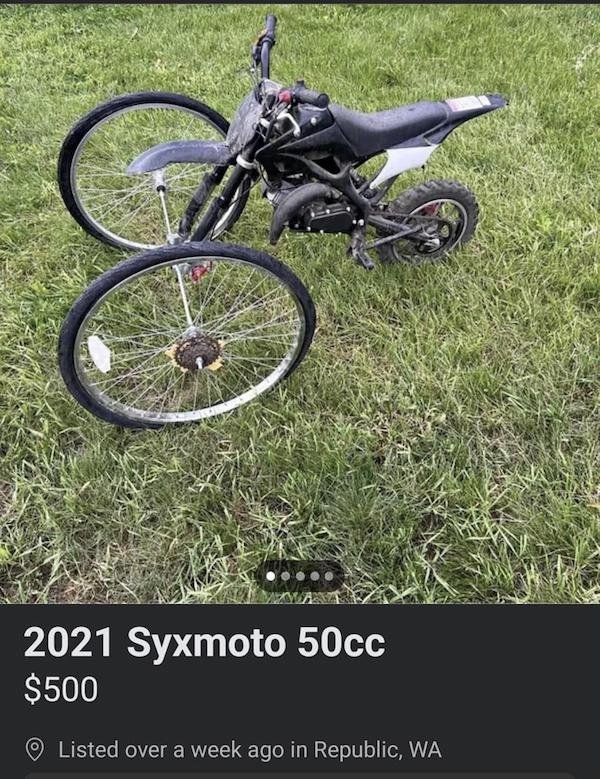
Task: Tap the photo carousel page indicator dots
Action: [300, 576]
